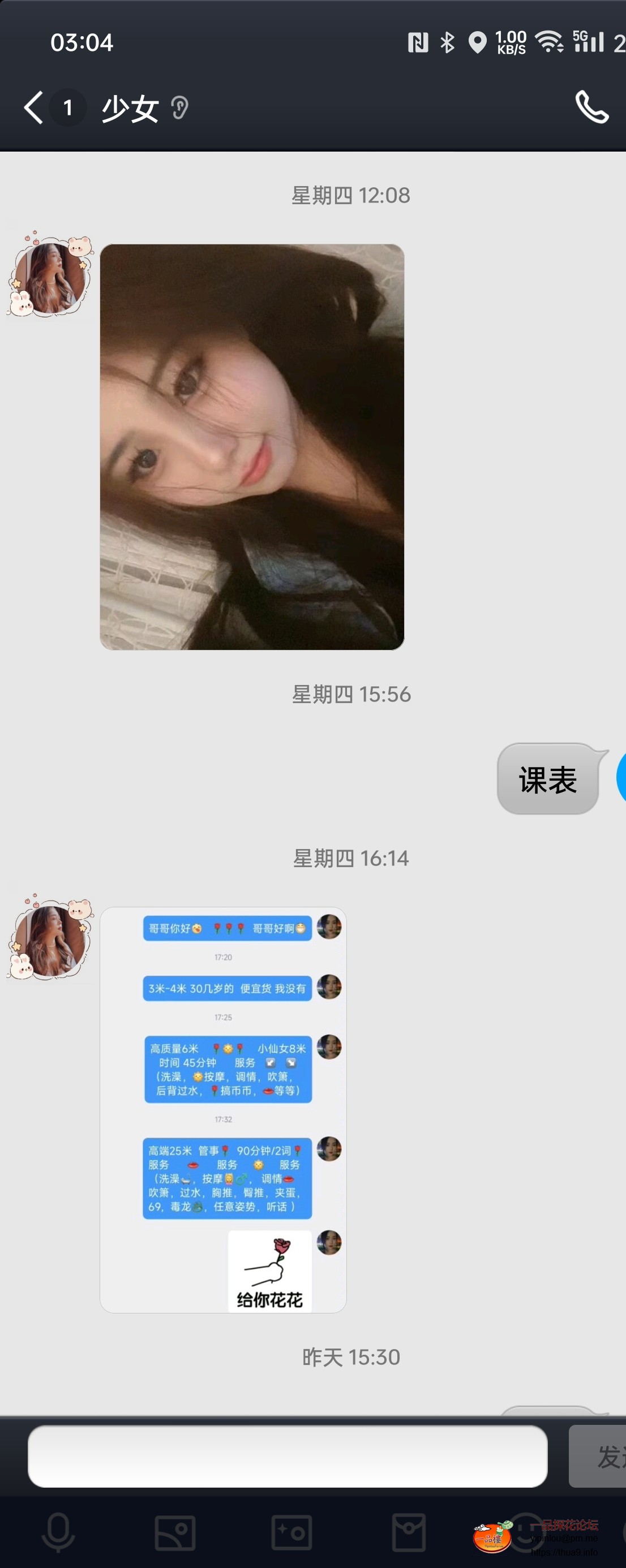Screen dimensions: 626x1568
Task: Tap the send button
Action: pos(600,1456)
